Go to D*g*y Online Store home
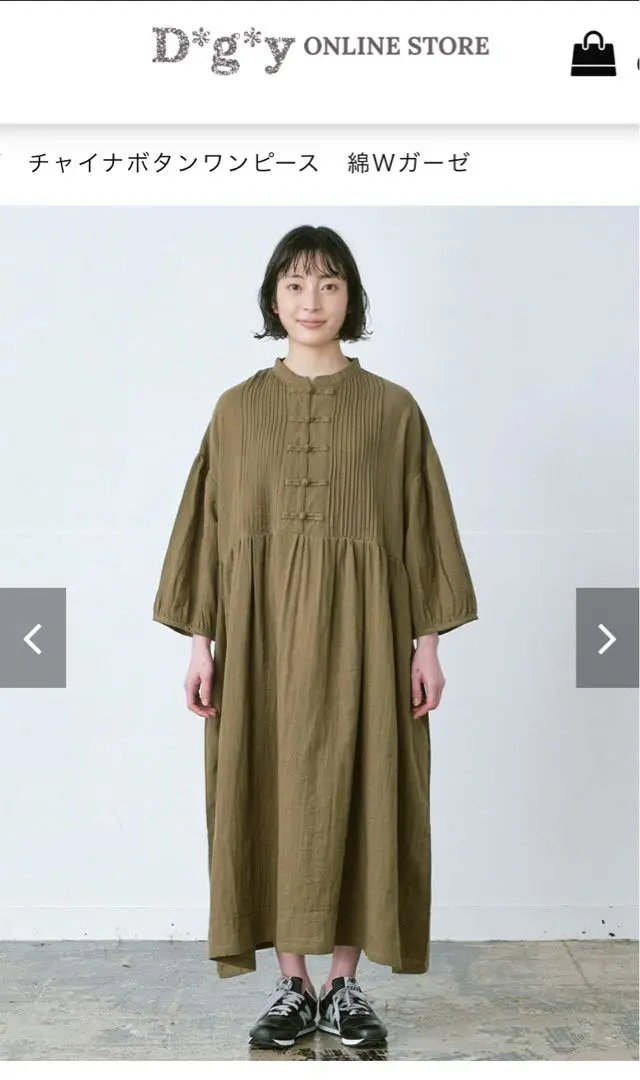Viewport: 640px width, 1080px height. pos(320,49)
